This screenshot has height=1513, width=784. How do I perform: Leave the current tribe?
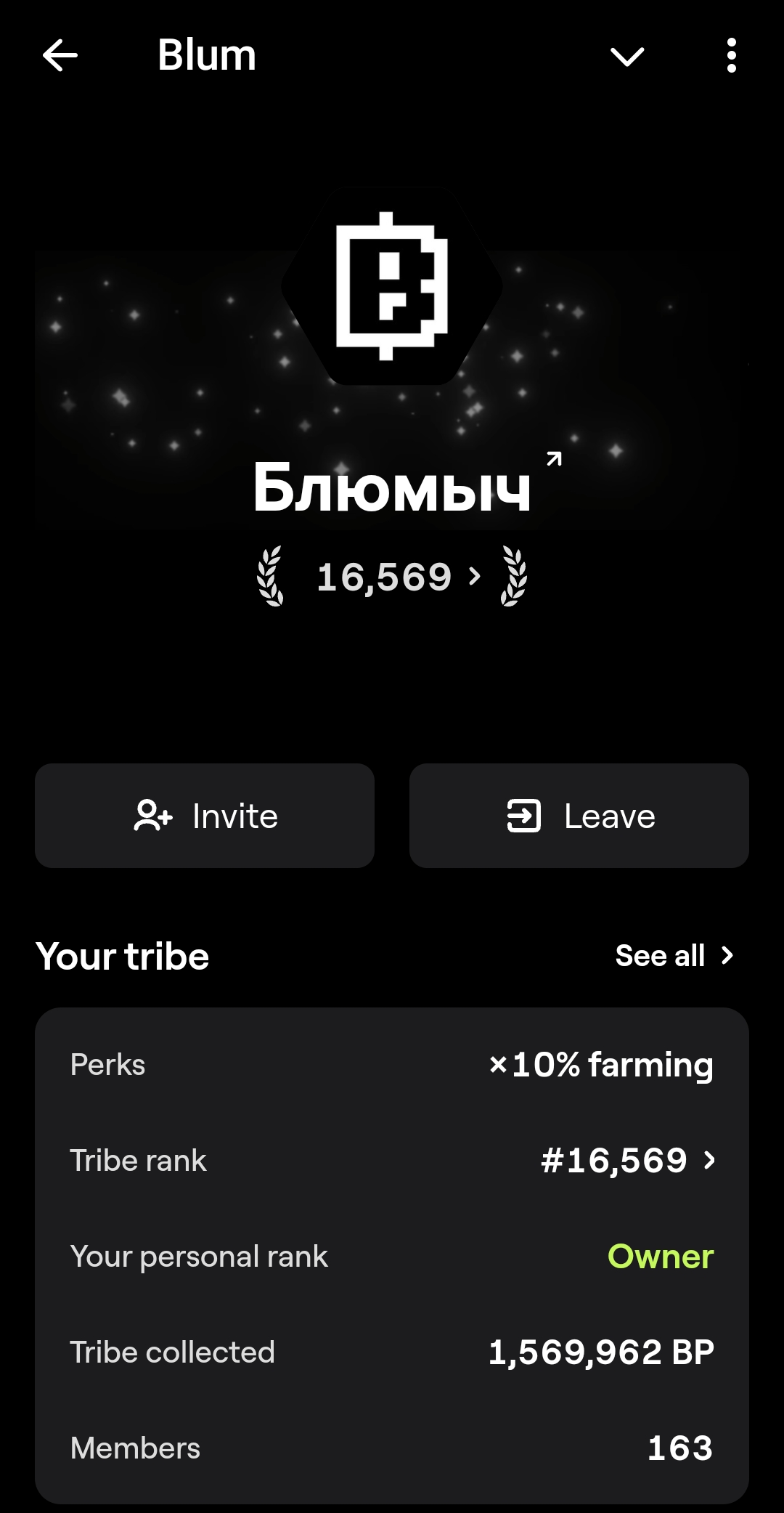[579, 816]
